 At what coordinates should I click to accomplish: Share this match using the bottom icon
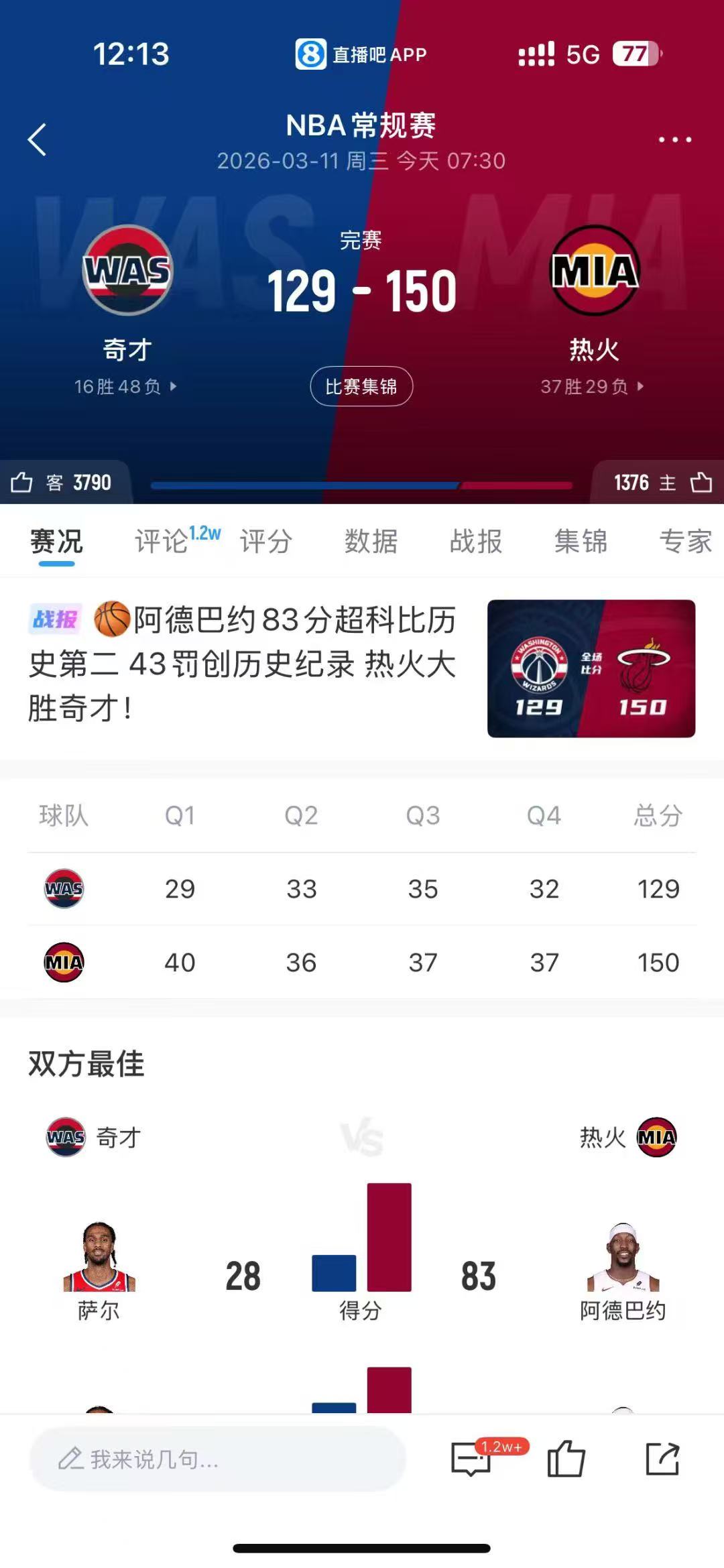pos(662,1459)
